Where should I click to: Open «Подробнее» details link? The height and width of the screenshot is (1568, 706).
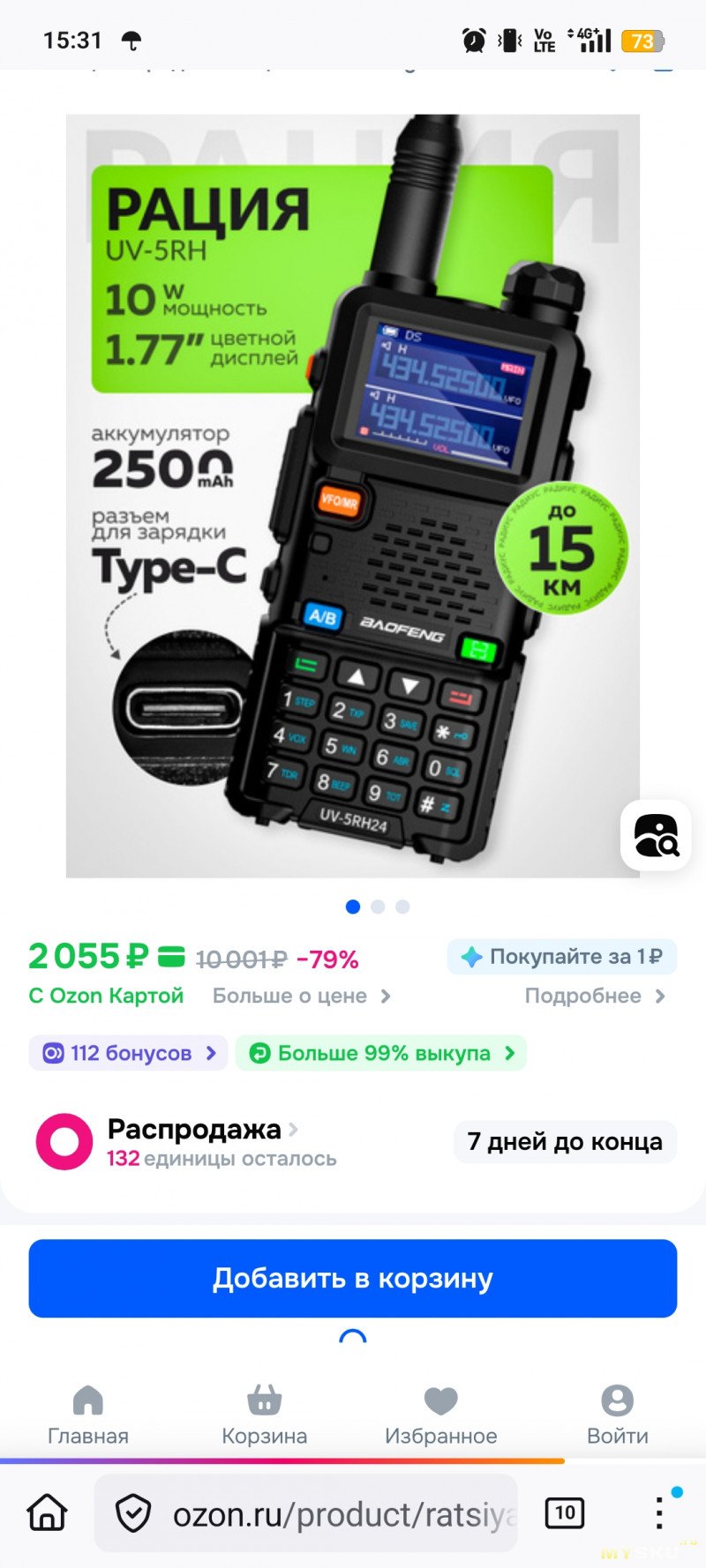tap(594, 996)
